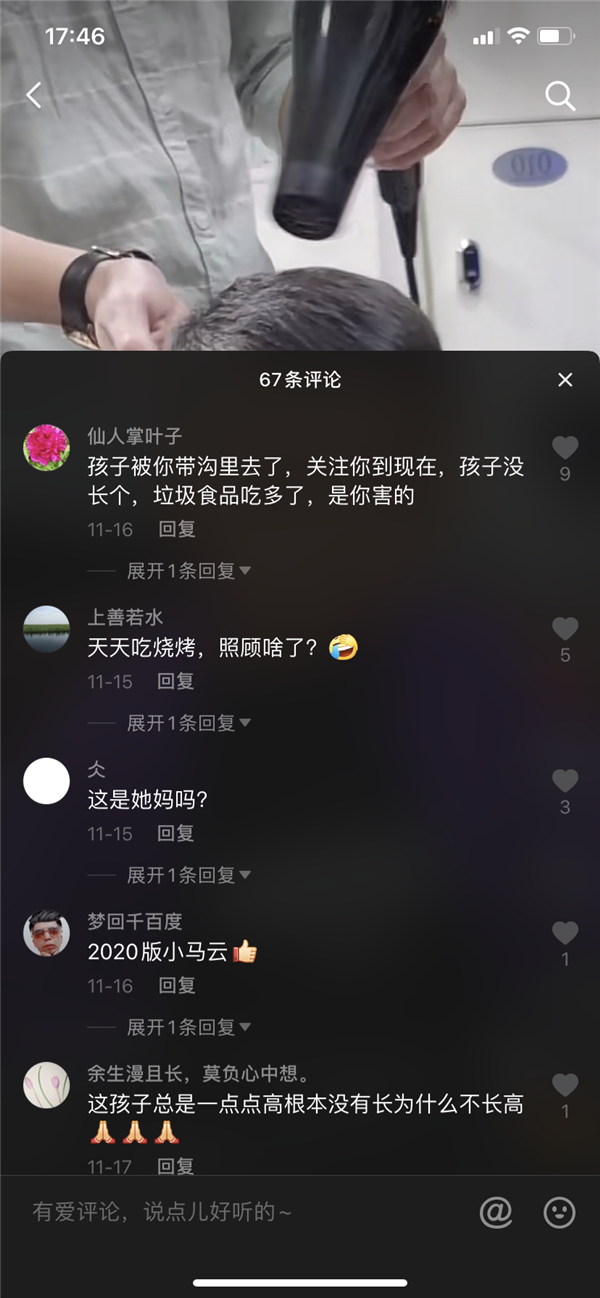
Task: Reply to 梦回千百度's comment
Action: click(176, 985)
